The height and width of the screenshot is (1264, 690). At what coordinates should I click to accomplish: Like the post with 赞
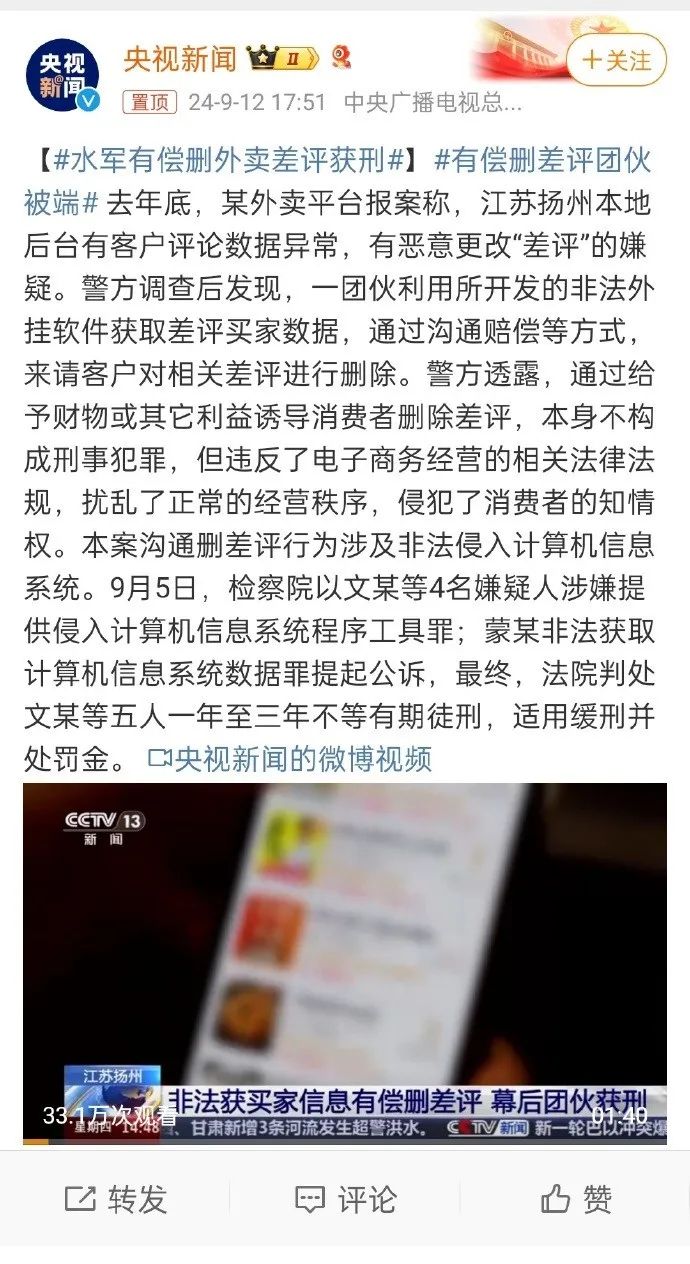[x=575, y=1199]
